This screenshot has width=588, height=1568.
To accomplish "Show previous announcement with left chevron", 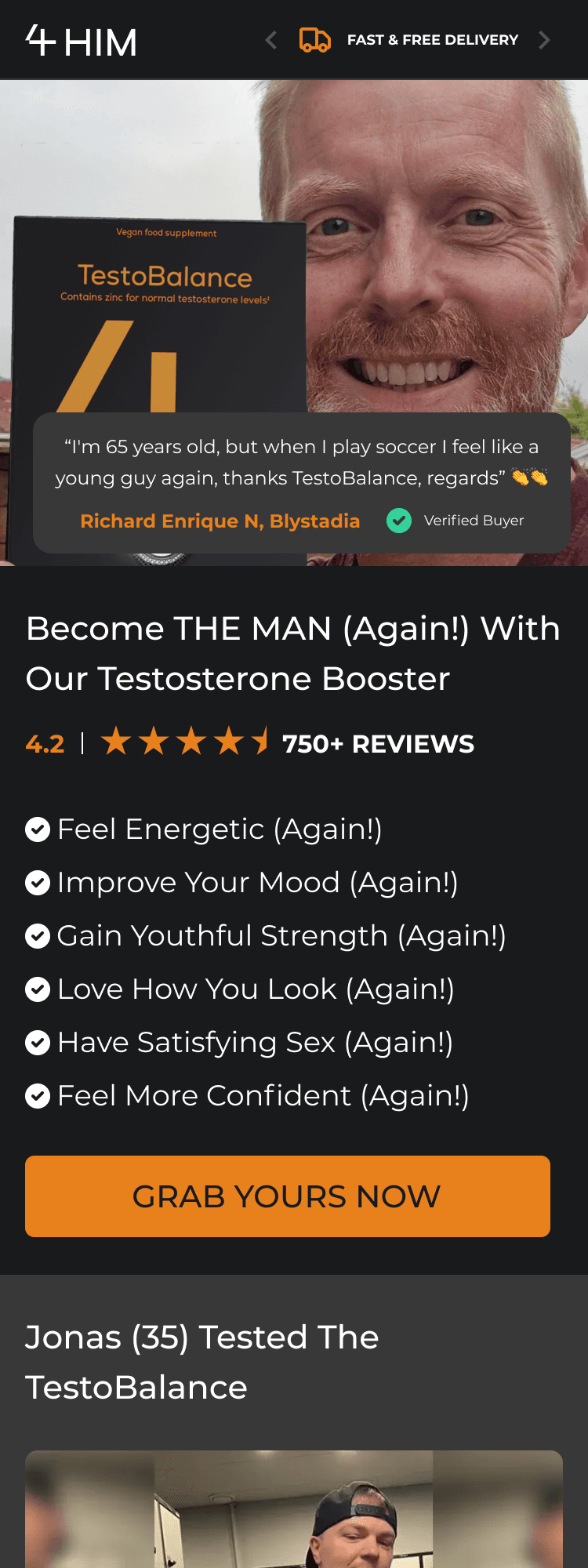I will point(271,40).
